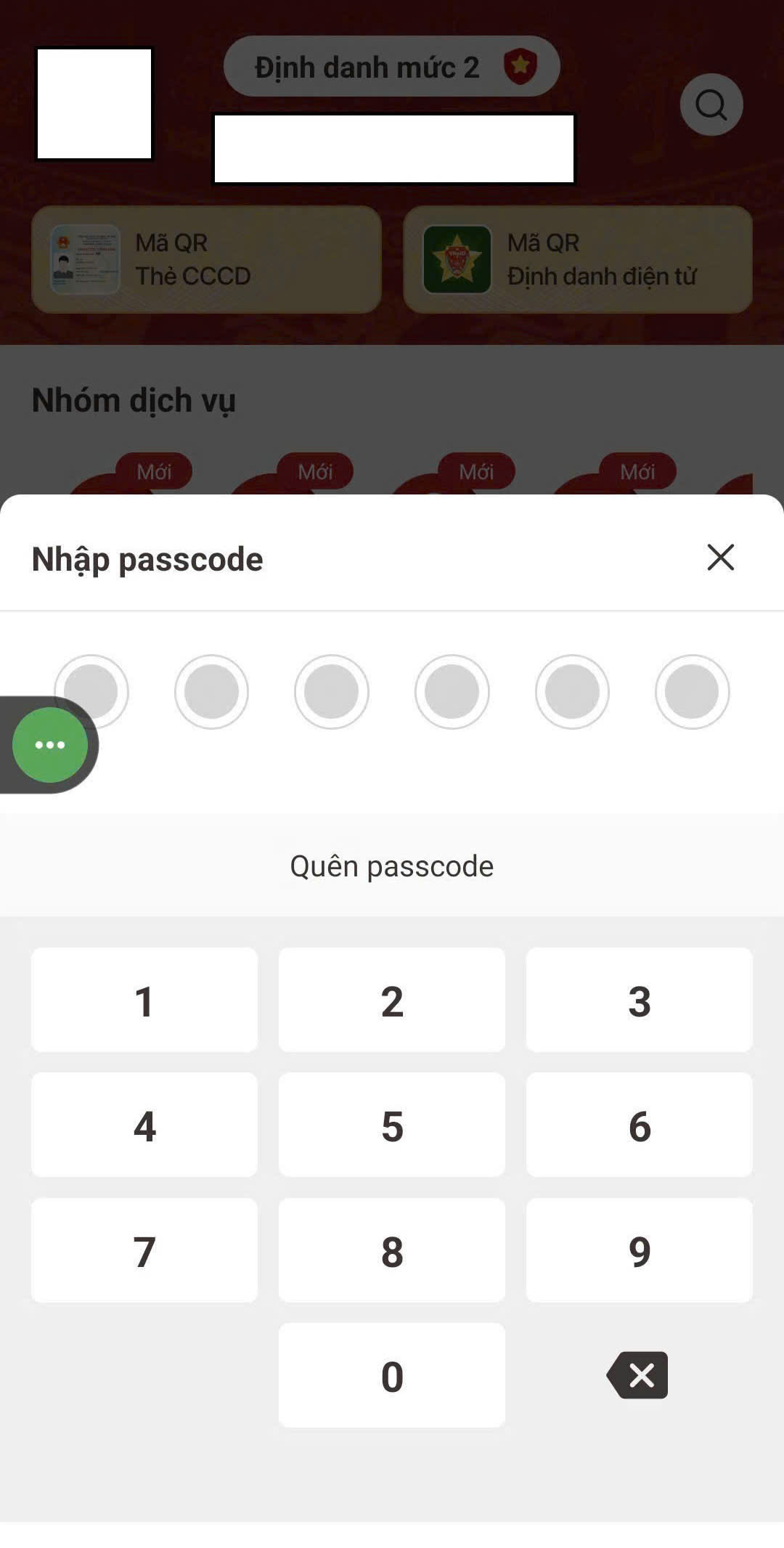
Task: Enter digit 9 on the keypad
Action: click(x=639, y=1250)
